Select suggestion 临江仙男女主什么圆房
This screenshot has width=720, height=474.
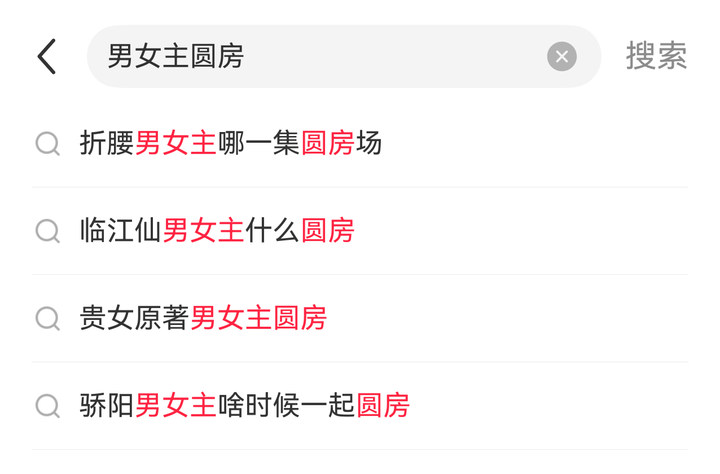point(217,231)
